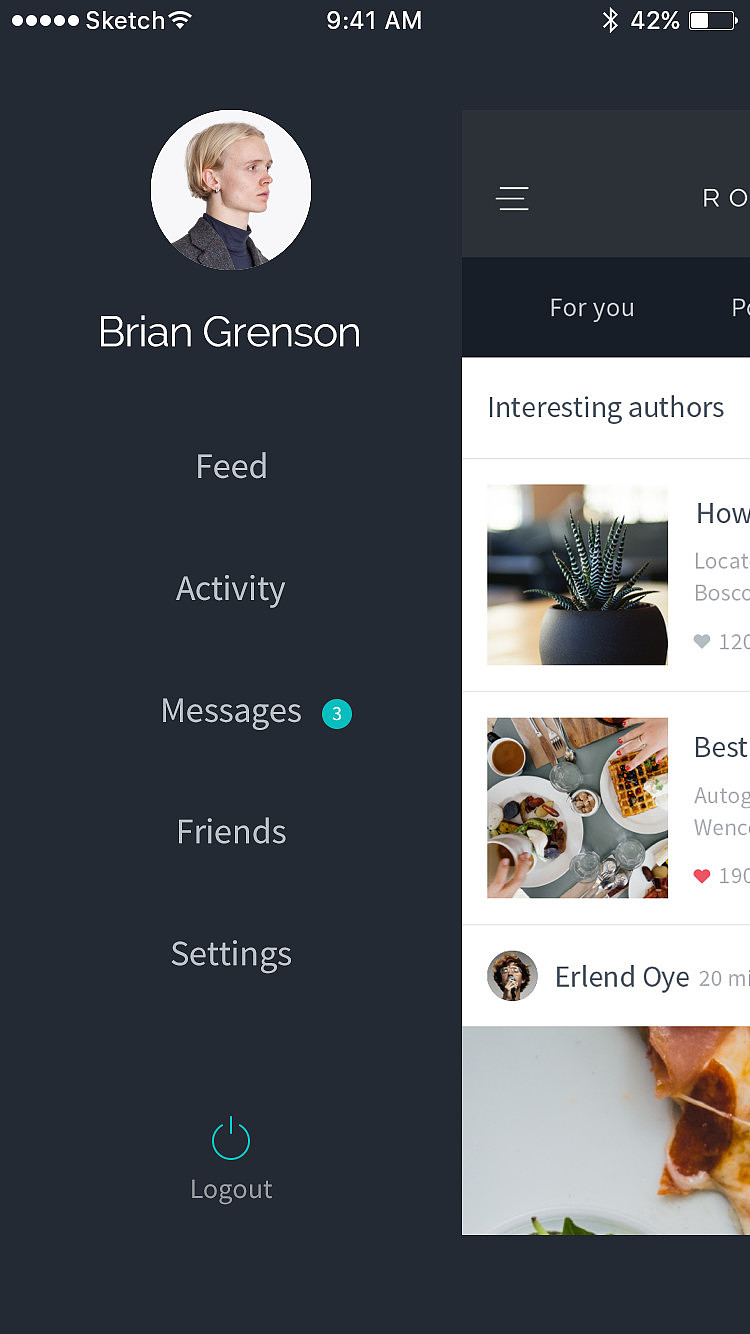The image size is (750, 1334).
Task: Go to the Feed menu item
Action: pyautogui.click(x=231, y=467)
